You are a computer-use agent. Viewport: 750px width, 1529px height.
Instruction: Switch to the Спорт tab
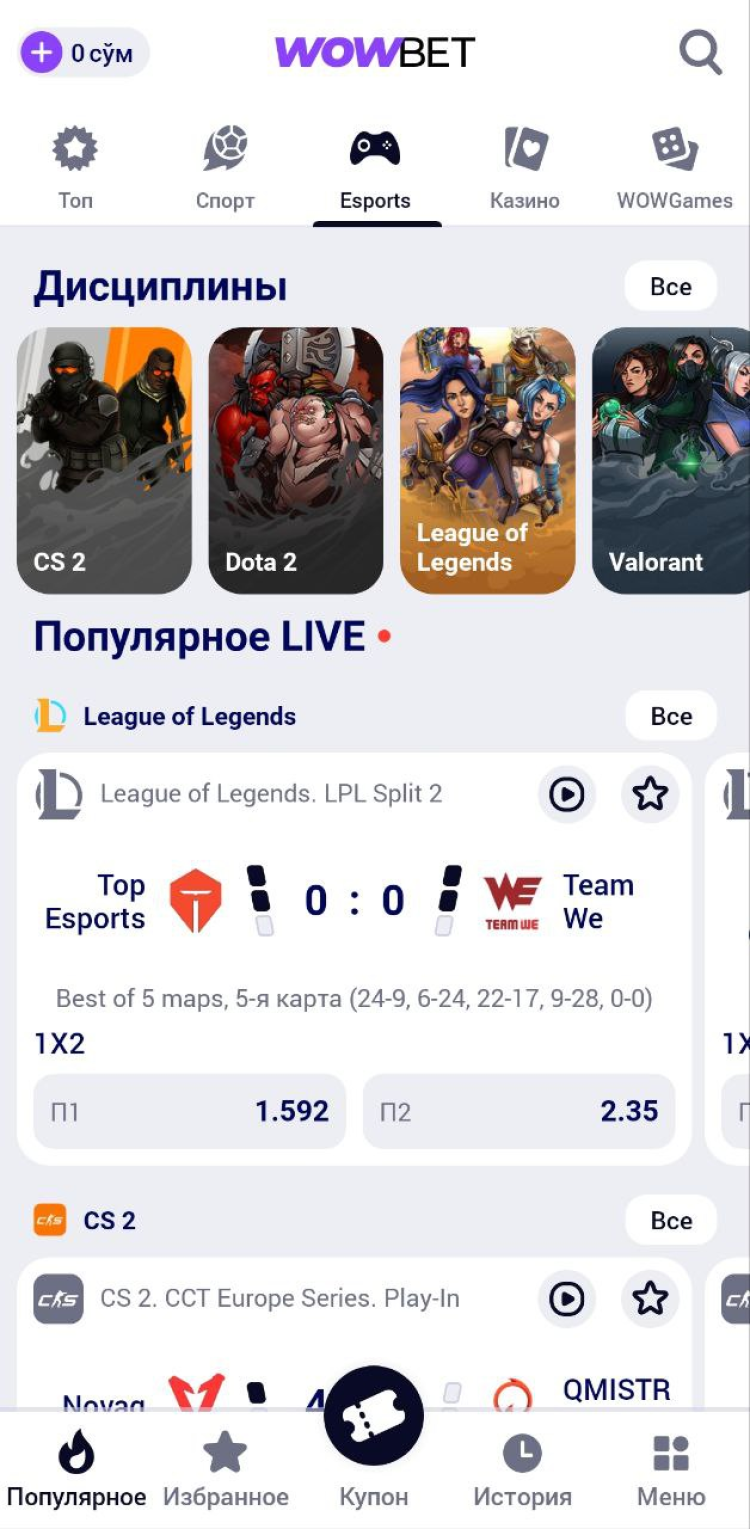click(x=225, y=167)
